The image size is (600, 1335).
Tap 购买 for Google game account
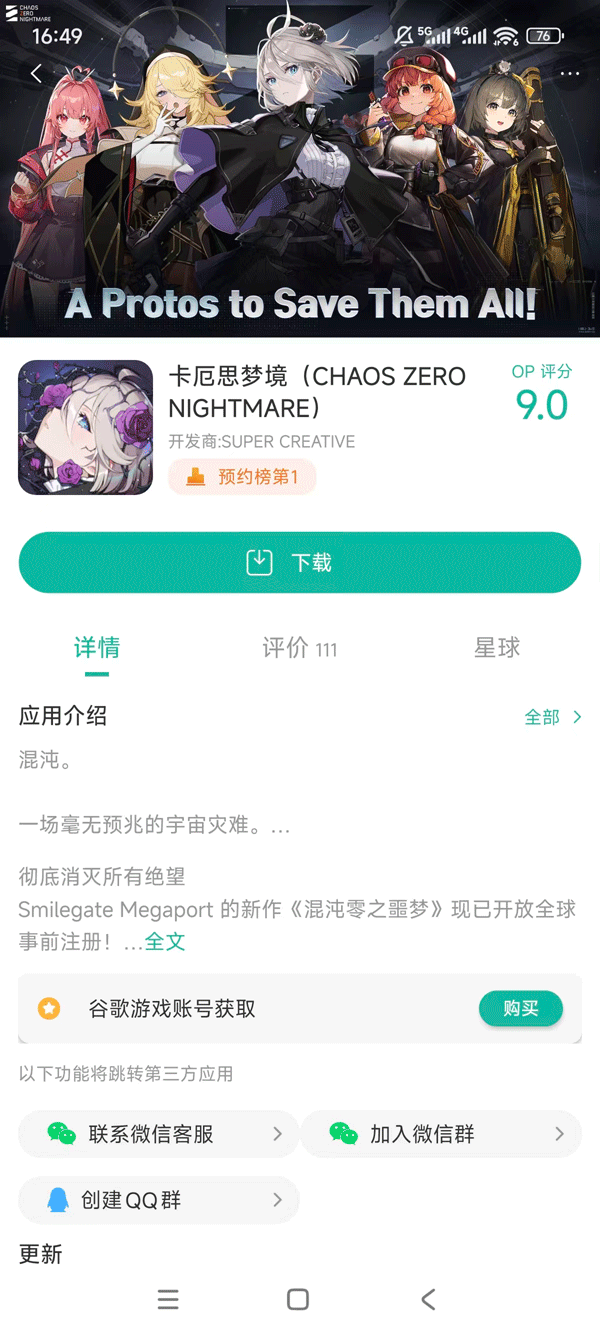tap(520, 1009)
